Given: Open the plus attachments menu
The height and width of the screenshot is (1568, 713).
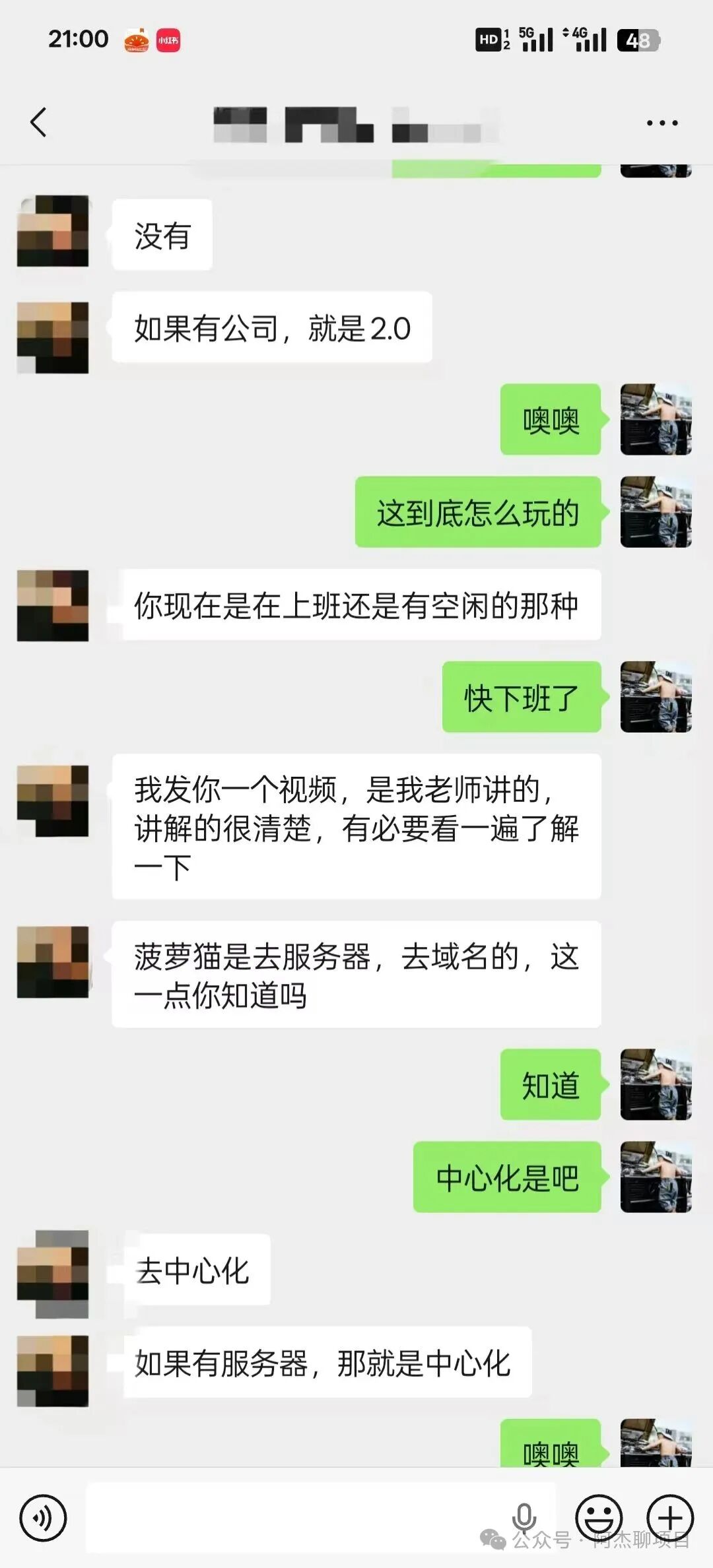Looking at the screenshot, I should [669, 1518].
